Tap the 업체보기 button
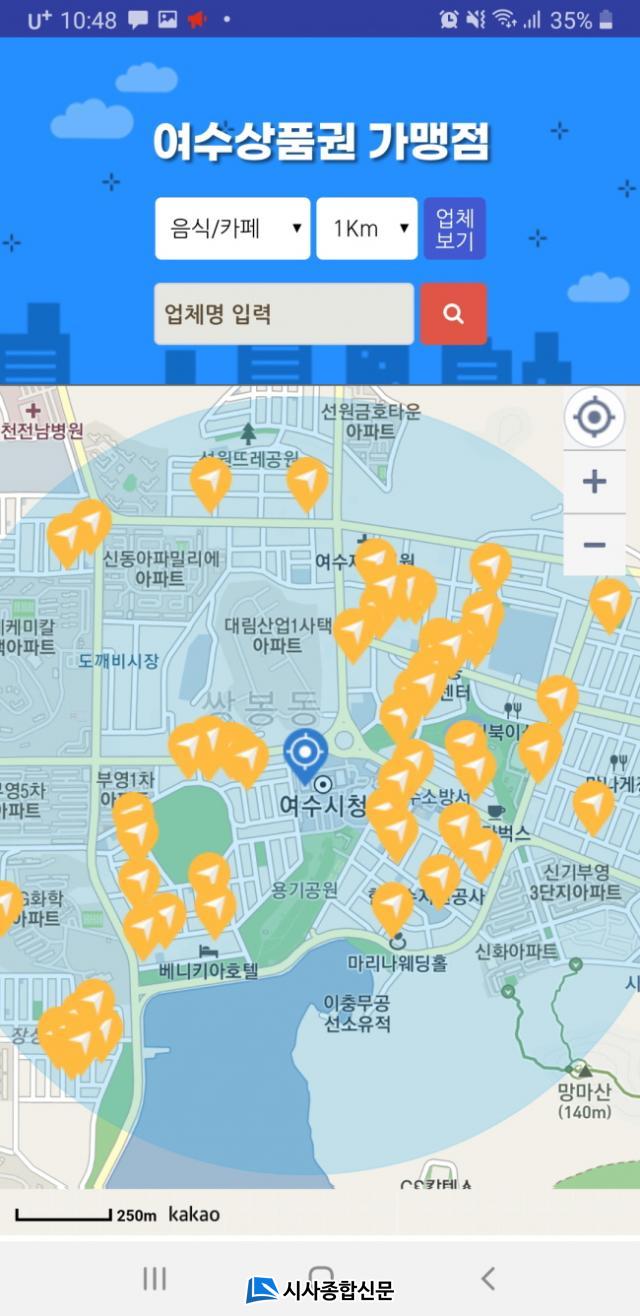 pos(454,228)
